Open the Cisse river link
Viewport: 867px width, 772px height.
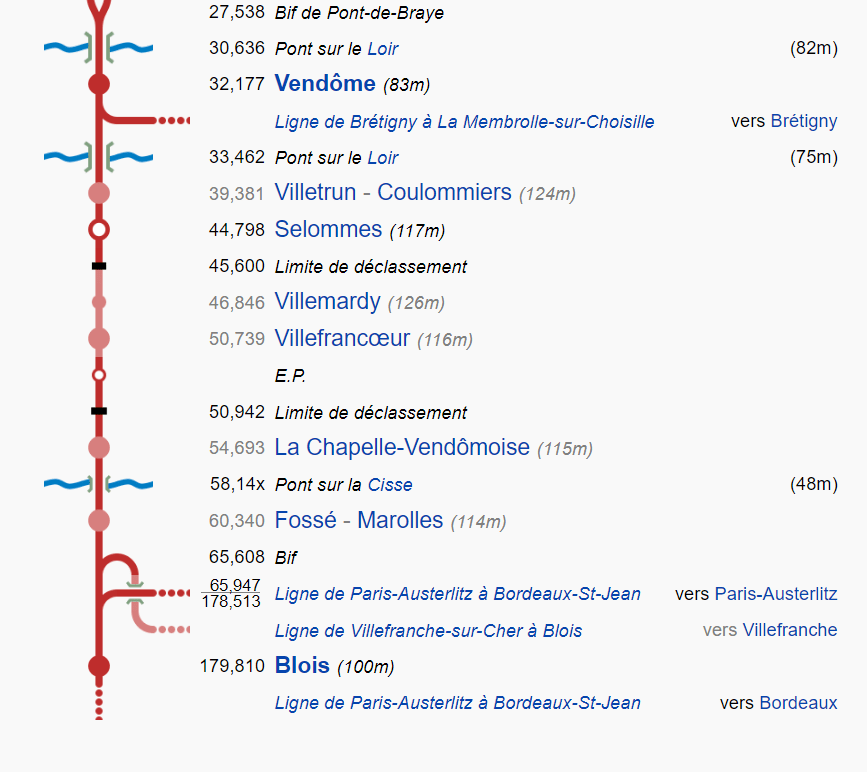pos(390,485)
